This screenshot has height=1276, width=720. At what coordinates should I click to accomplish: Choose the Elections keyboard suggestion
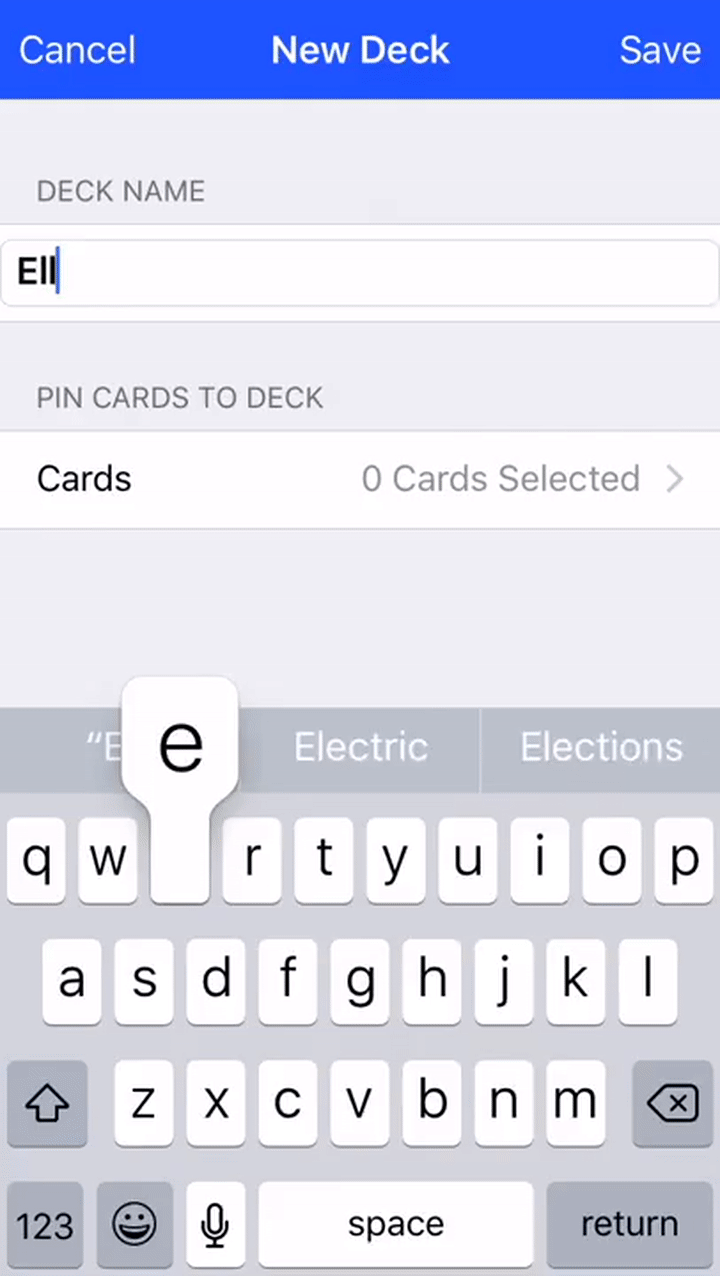pyautogui.click(x=601, y=747)
